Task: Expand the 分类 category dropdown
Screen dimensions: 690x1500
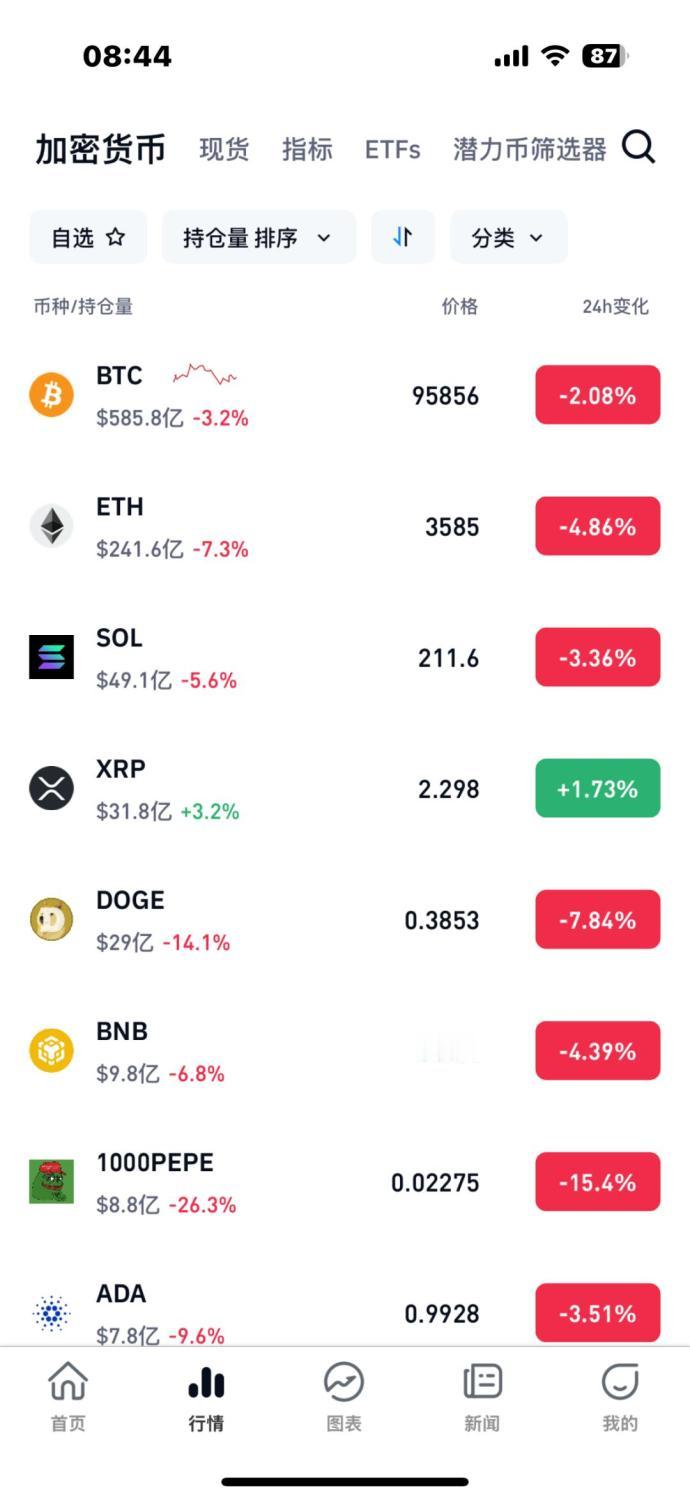Action: pos(509,237)
